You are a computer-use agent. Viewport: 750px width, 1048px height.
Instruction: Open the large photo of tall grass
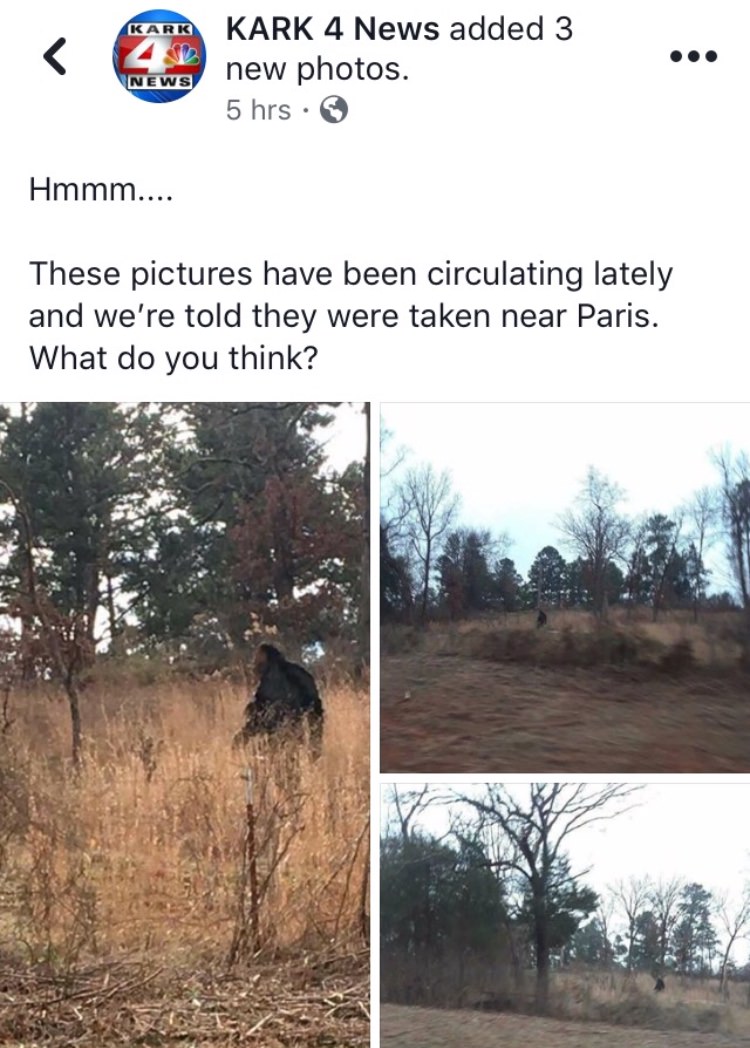click(x=185, y=724)
